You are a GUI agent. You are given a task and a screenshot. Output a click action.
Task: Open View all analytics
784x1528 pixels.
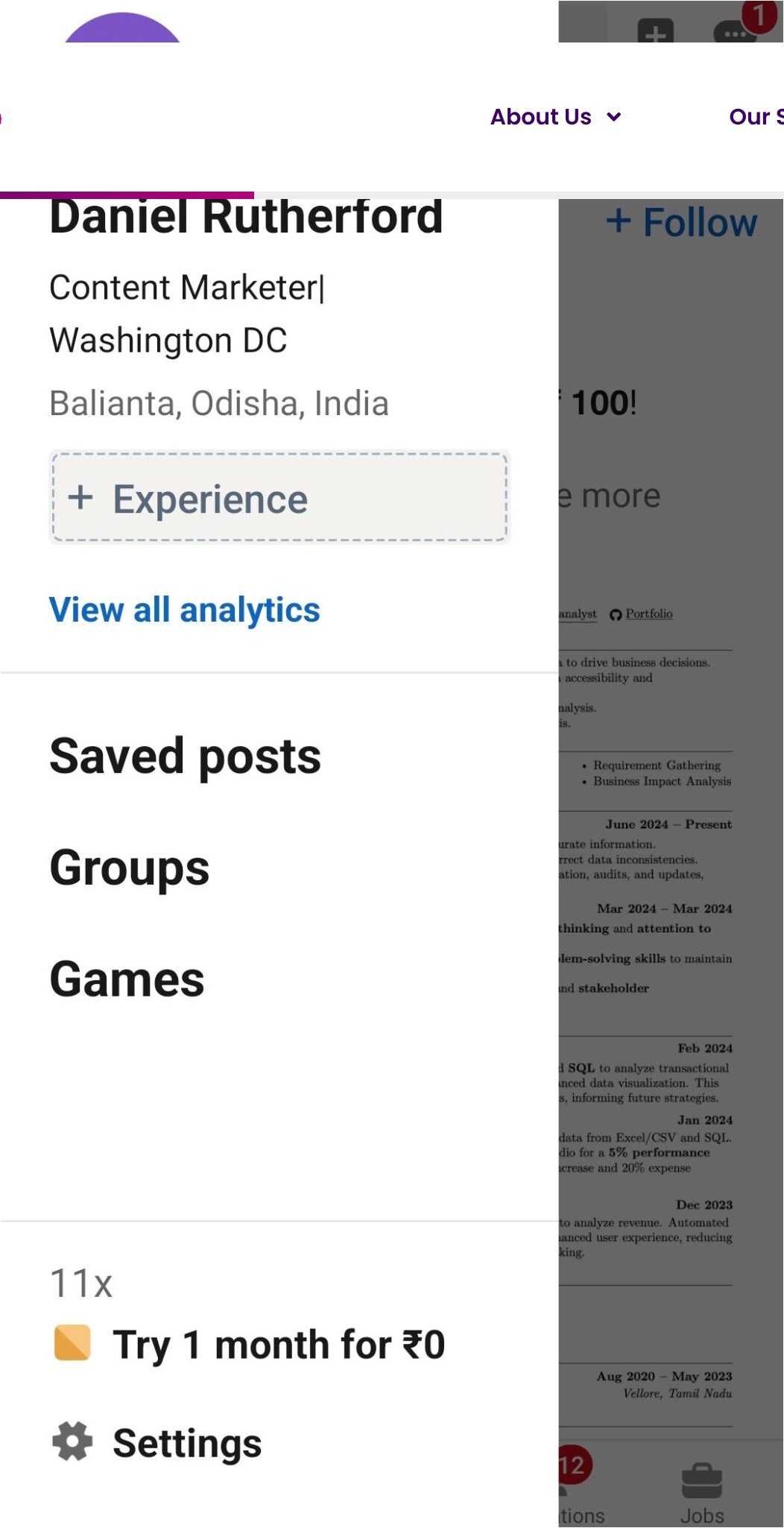tap(184, 610)
